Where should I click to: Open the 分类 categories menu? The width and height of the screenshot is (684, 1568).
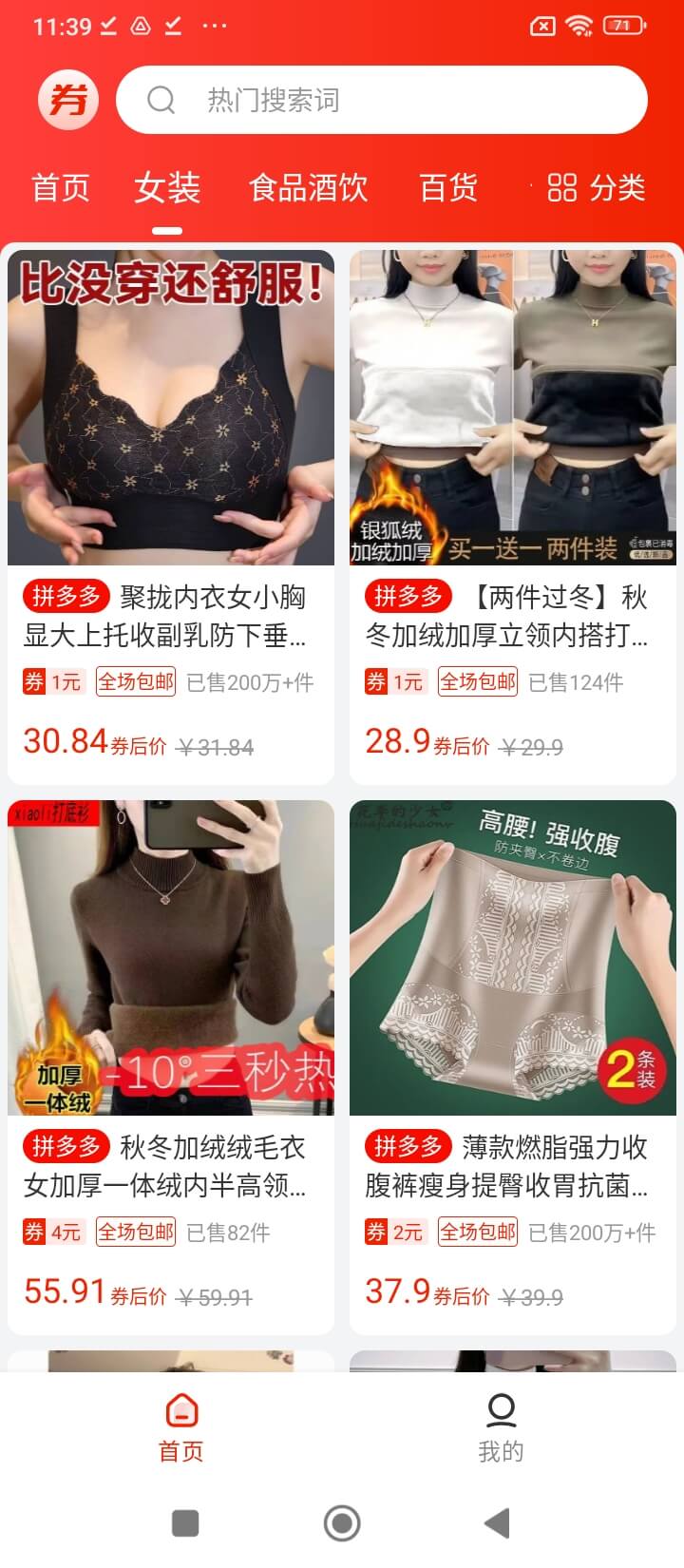(597, 188)
